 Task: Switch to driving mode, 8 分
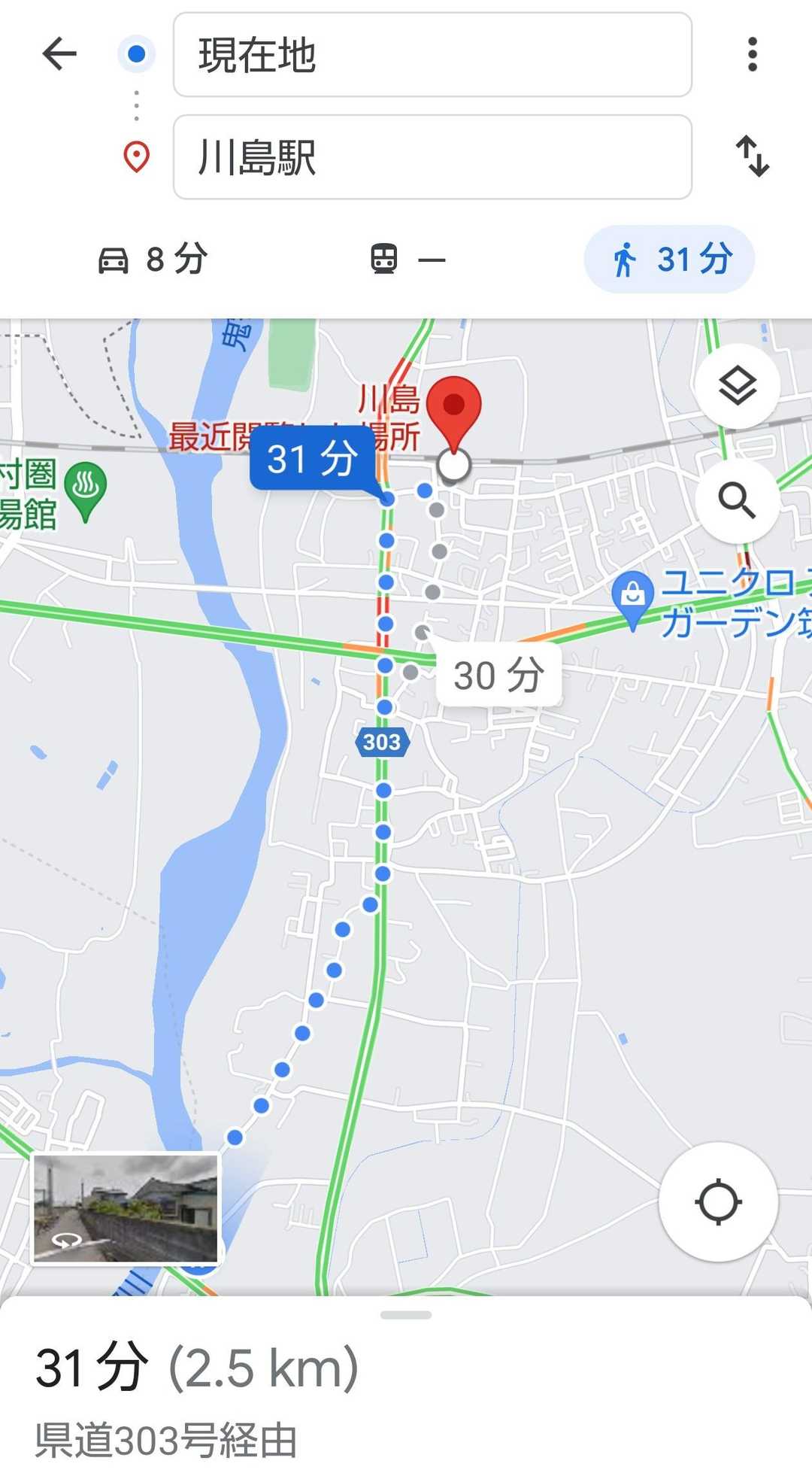tap(153, 260)
